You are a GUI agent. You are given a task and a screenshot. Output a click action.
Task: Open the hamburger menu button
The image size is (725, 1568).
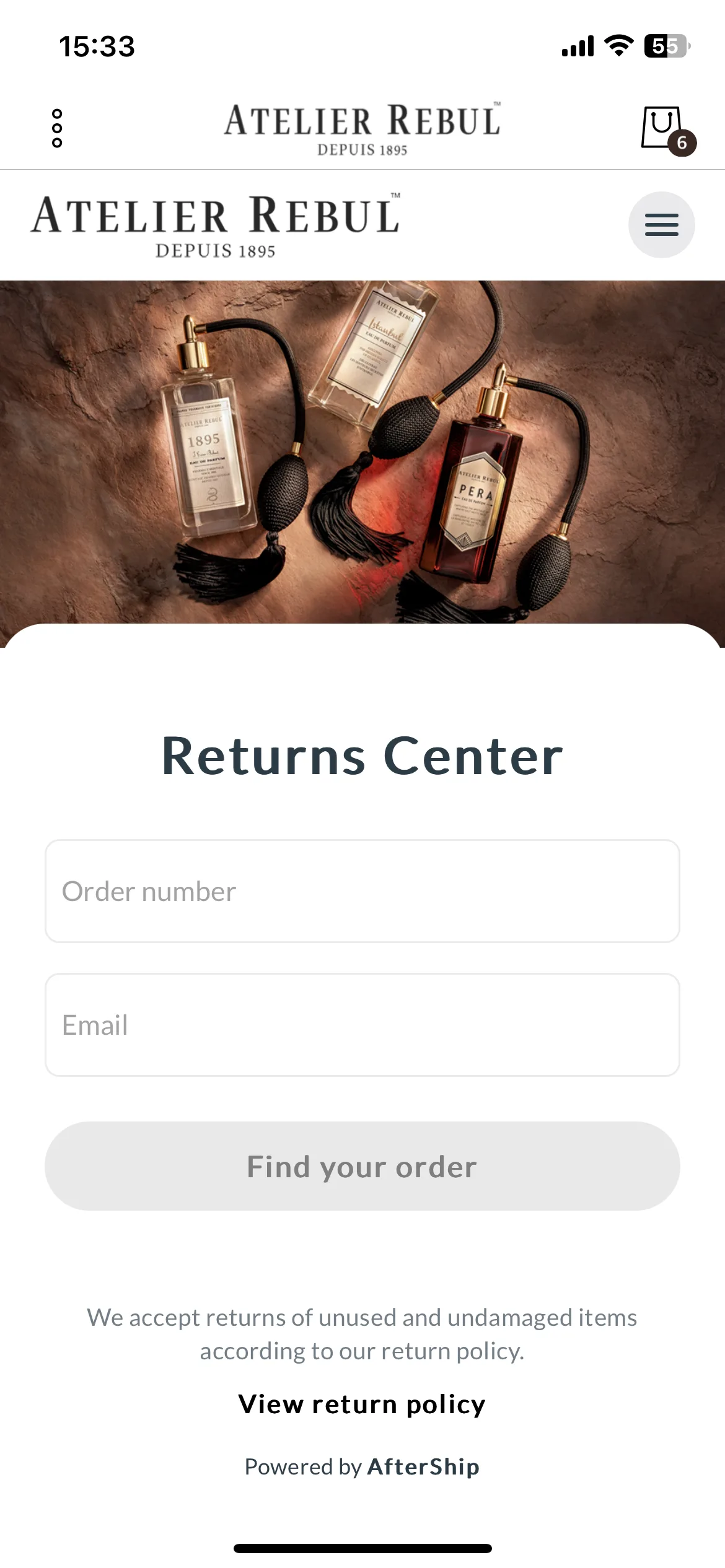[x=661, y=225]
